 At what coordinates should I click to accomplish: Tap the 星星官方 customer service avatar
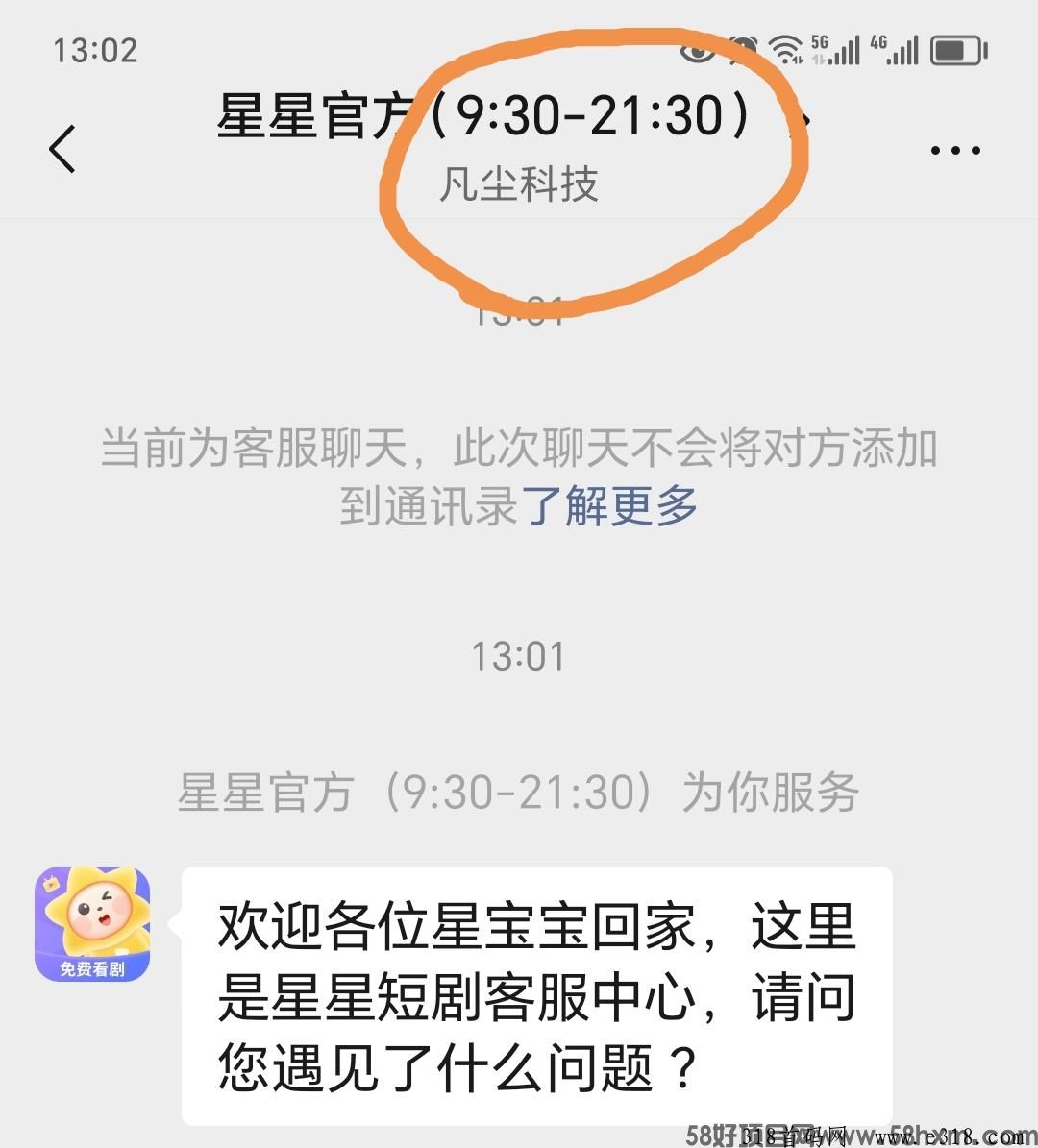tap(93, 924)
